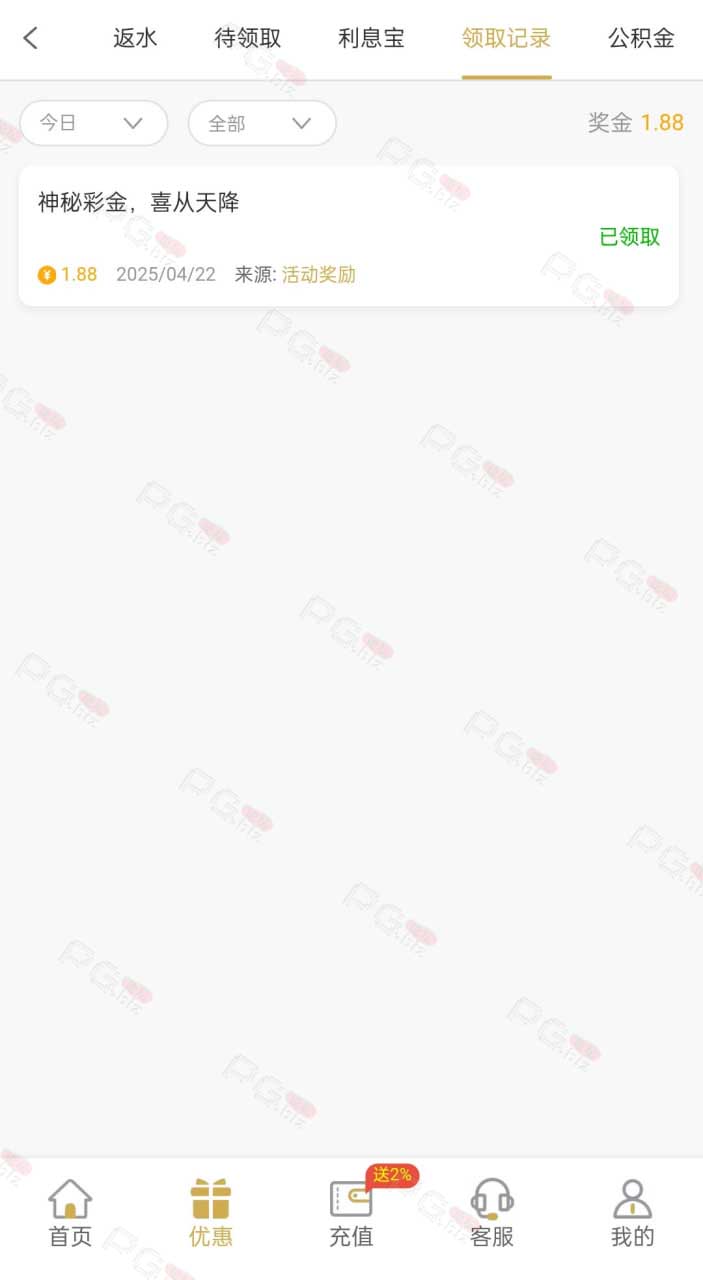The height and width of the screenshot is (1280, 703).
Task: Switch to the 利息宝 tab
Action: [371, 39]
